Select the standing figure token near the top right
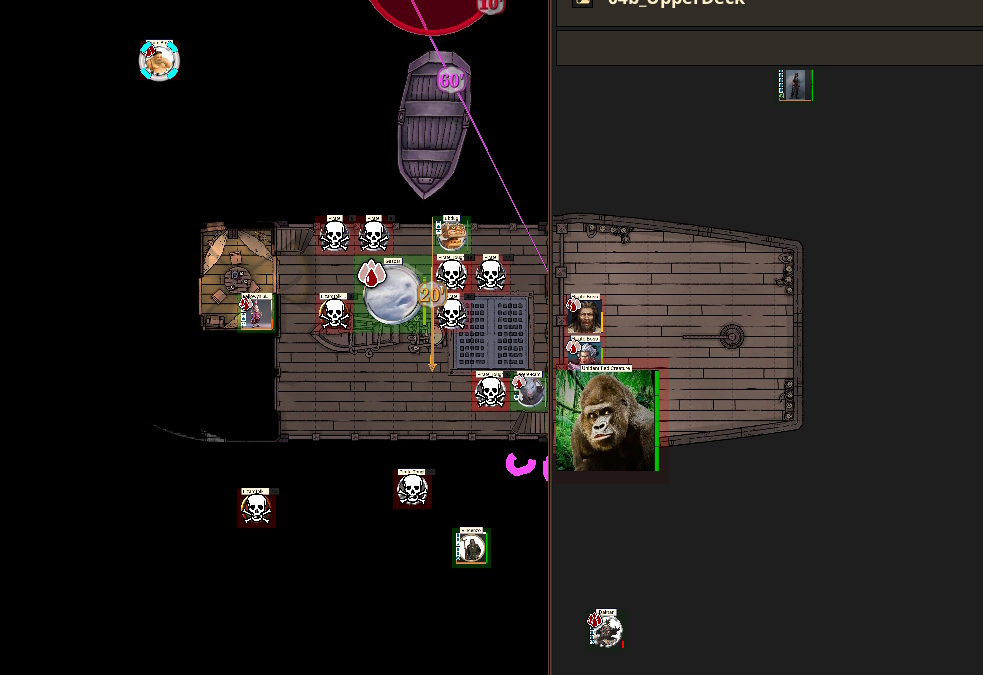 point(795,85)
